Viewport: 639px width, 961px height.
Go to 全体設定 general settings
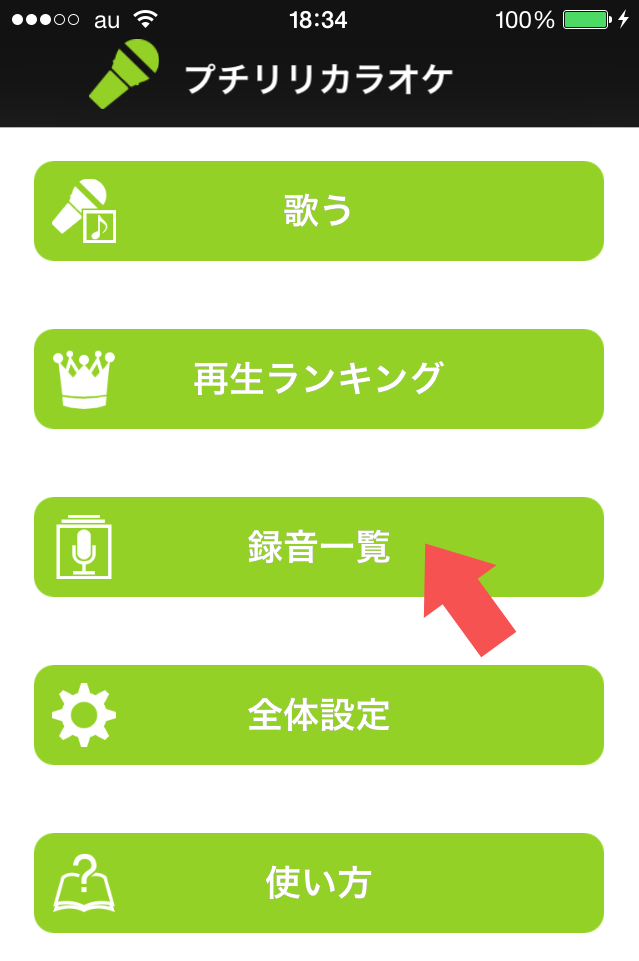(319, 715)
